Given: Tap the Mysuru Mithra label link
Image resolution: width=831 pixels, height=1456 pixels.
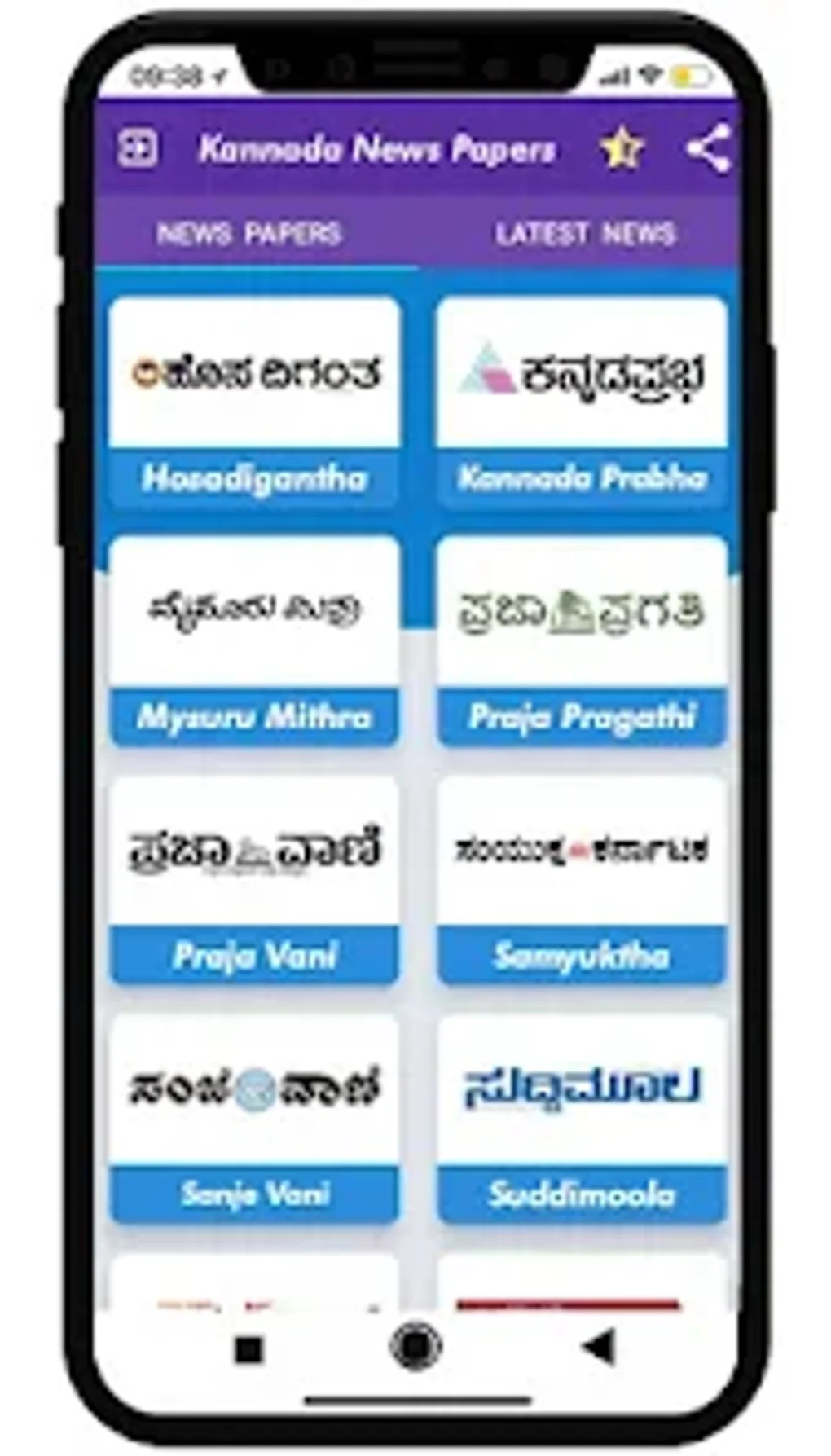Looking at the screenshot, I should 253,717.
